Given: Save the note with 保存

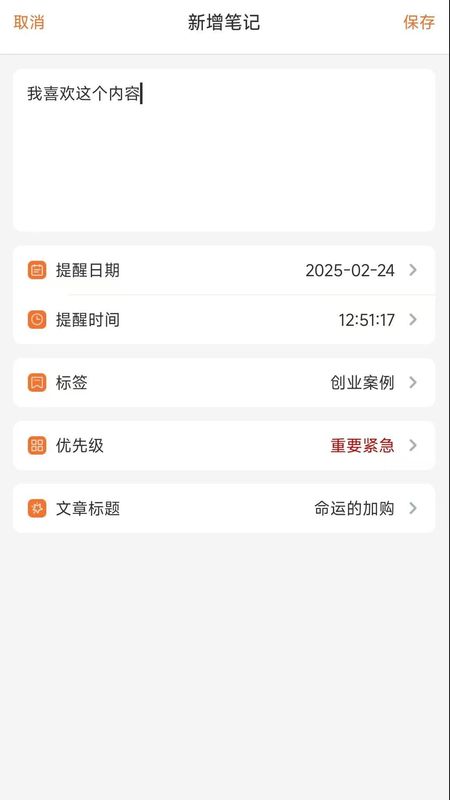Looking at the screenshot, I should pyautogui.click(x=419, y=22).
